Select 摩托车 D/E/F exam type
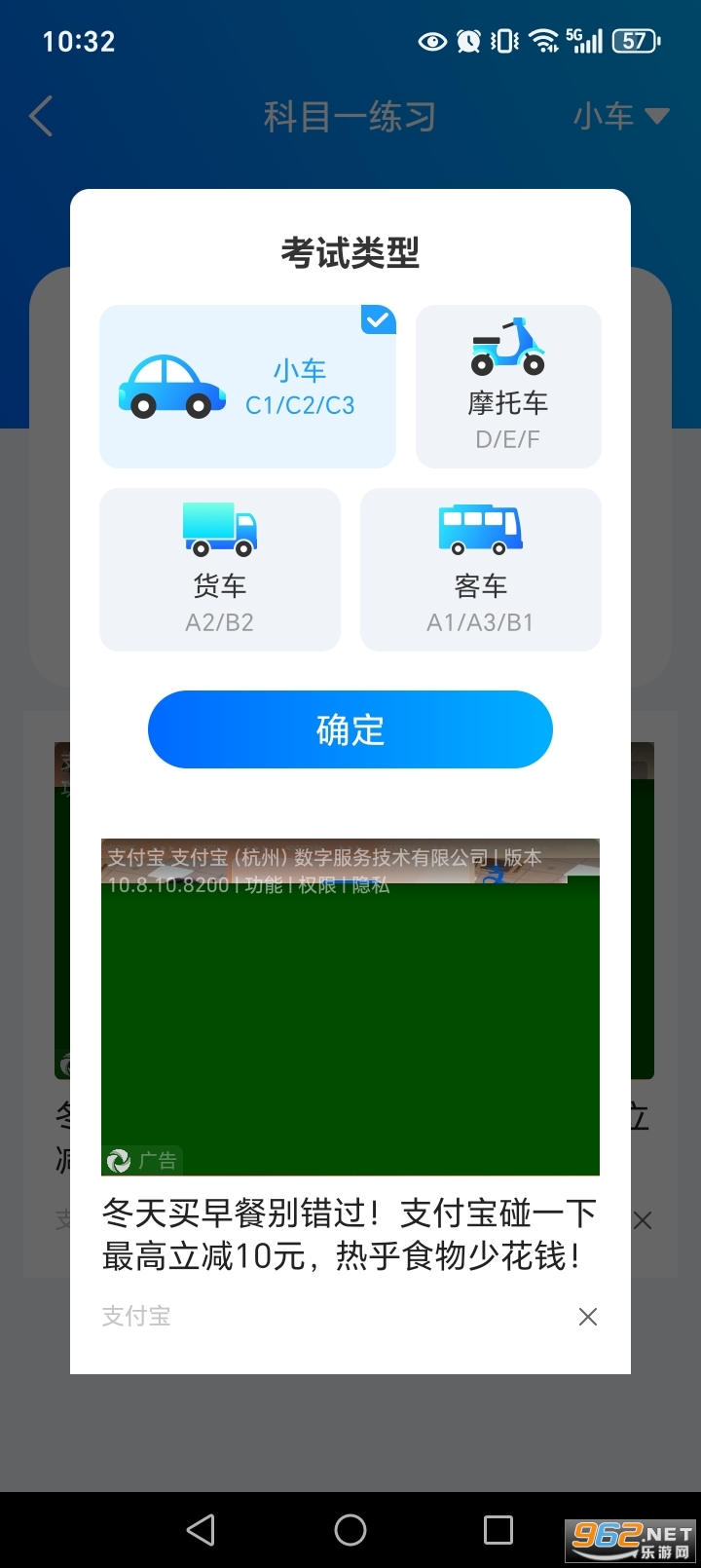This screenshot has width=701, height=1568. pos(507,386)
